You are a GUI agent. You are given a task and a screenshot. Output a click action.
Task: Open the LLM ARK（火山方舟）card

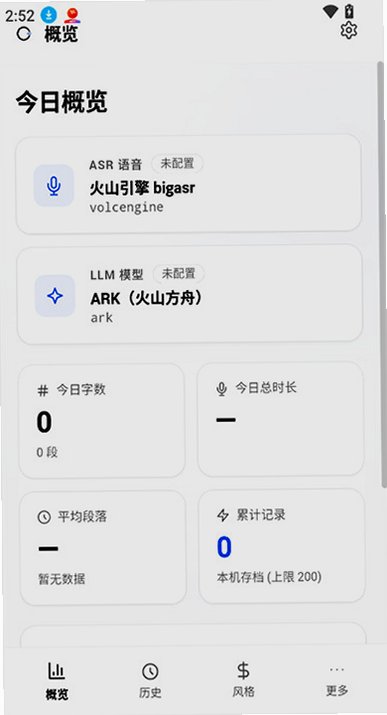pos(190,294)
